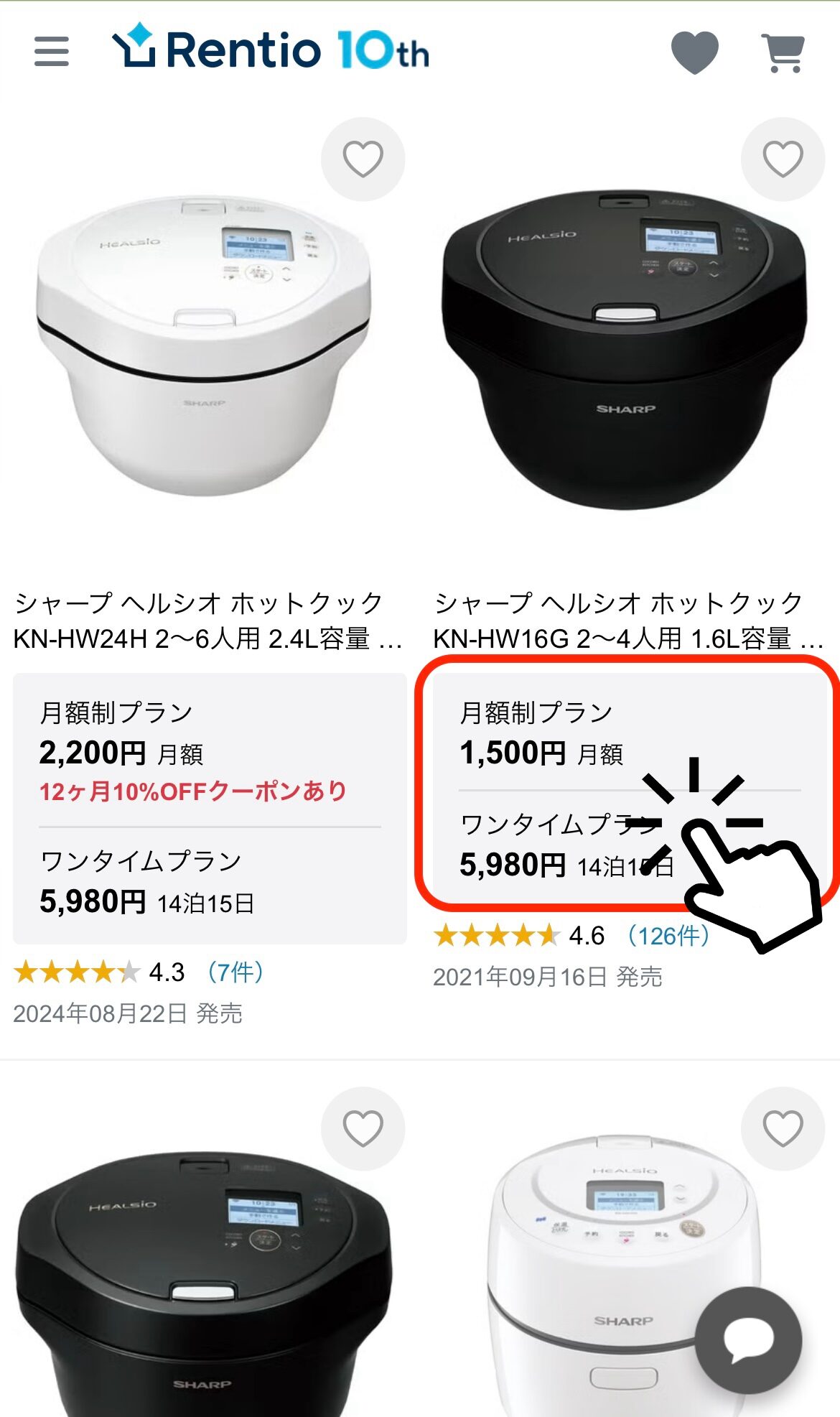The height and width of the screenshot is (1417, 840).
Task: Go to home via Rentio logo
Action: pyautogui.click(x=271, y=49)
